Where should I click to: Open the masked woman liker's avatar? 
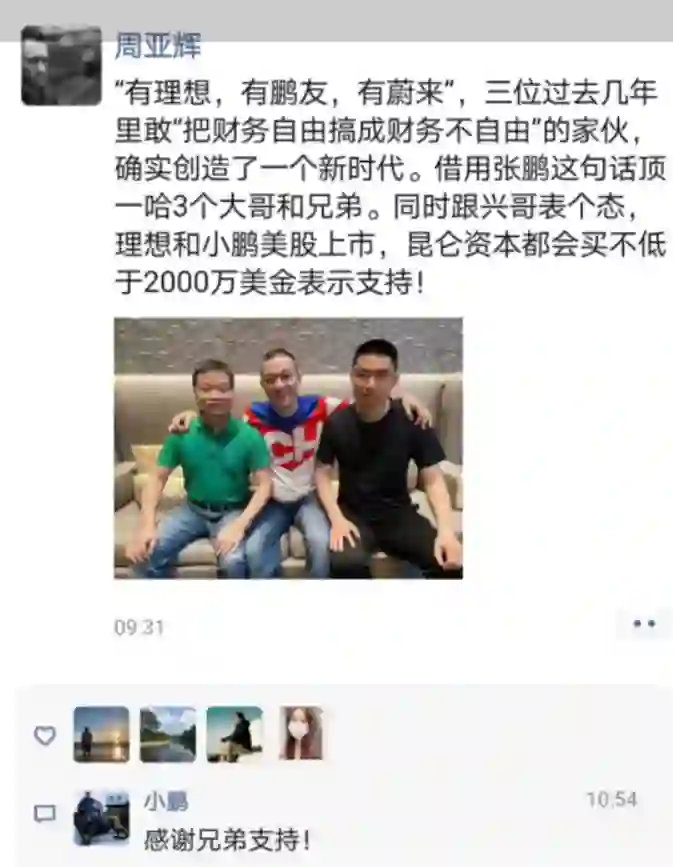pos(301,734)
